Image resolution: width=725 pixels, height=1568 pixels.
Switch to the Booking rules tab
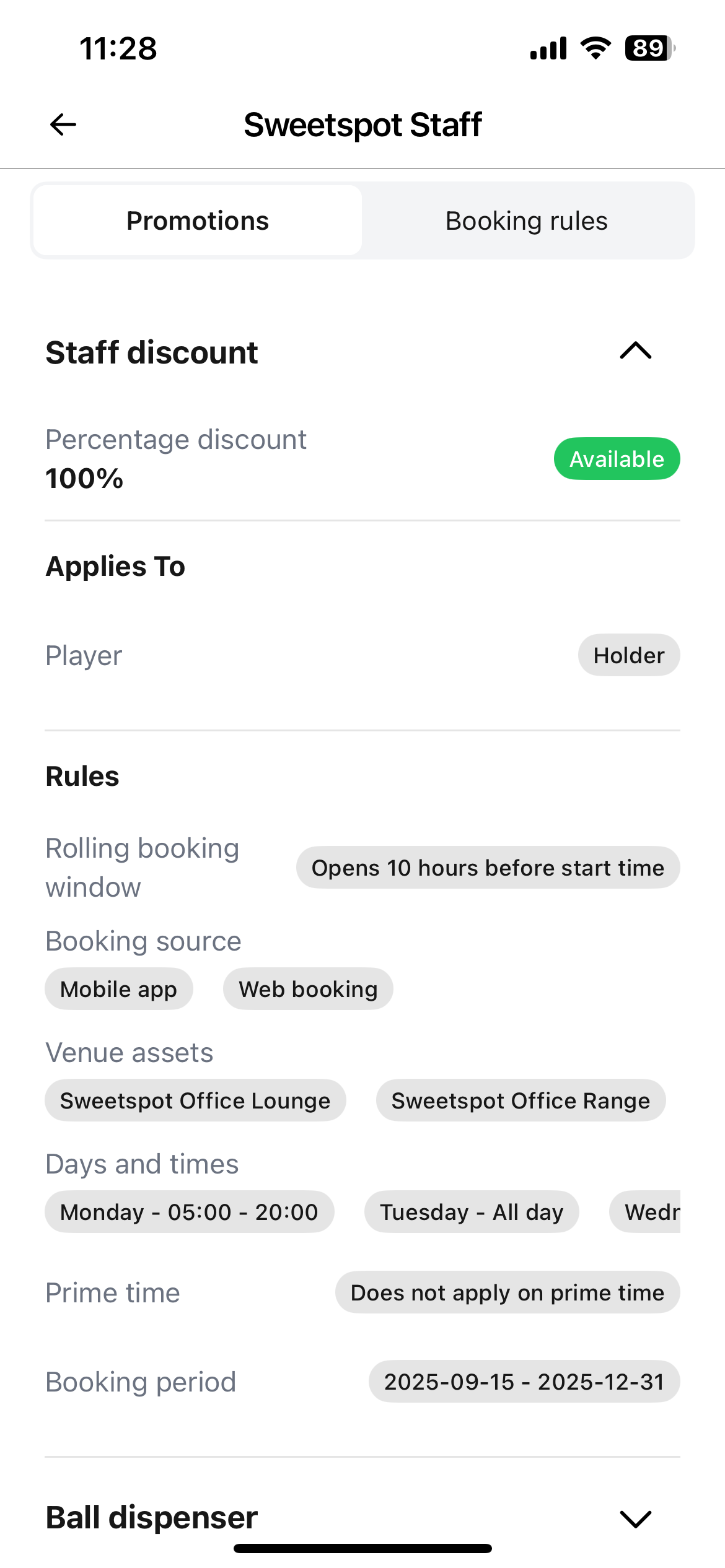click(x=527, y=221)
